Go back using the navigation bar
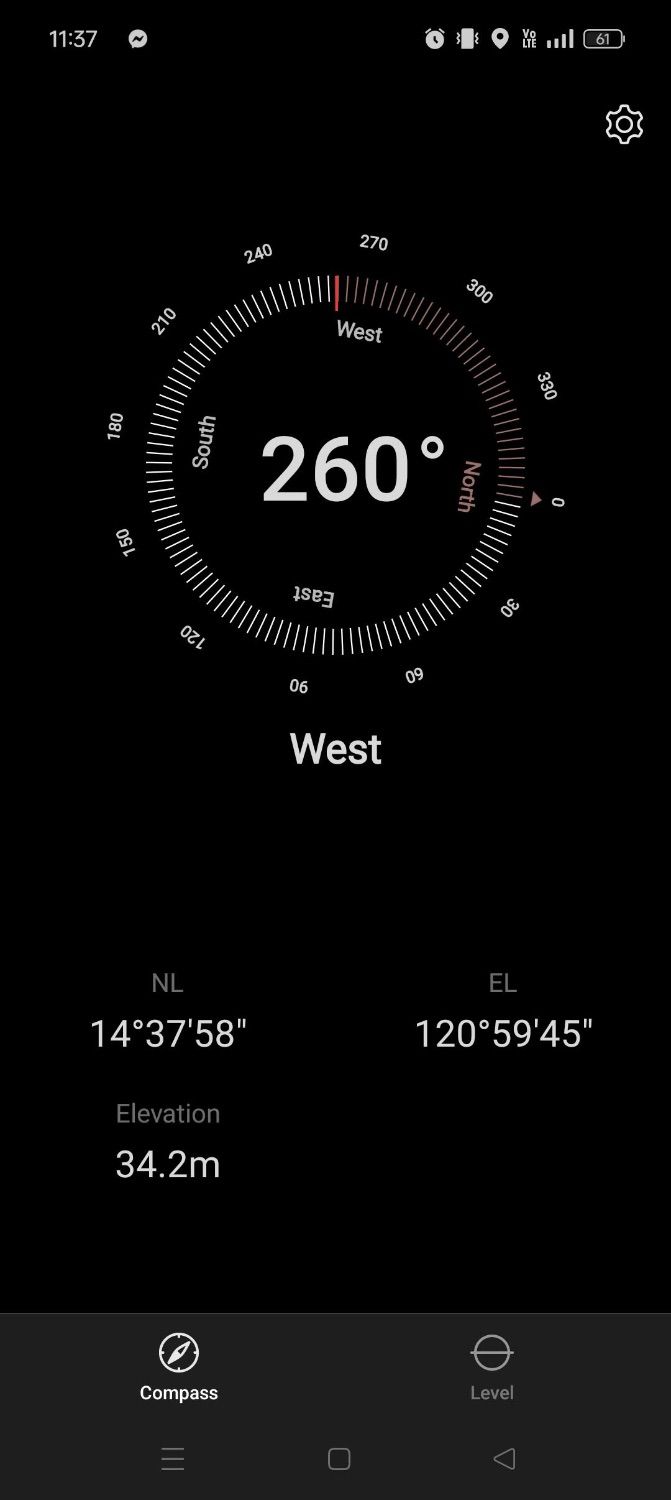 click(x=504, y=1458)
